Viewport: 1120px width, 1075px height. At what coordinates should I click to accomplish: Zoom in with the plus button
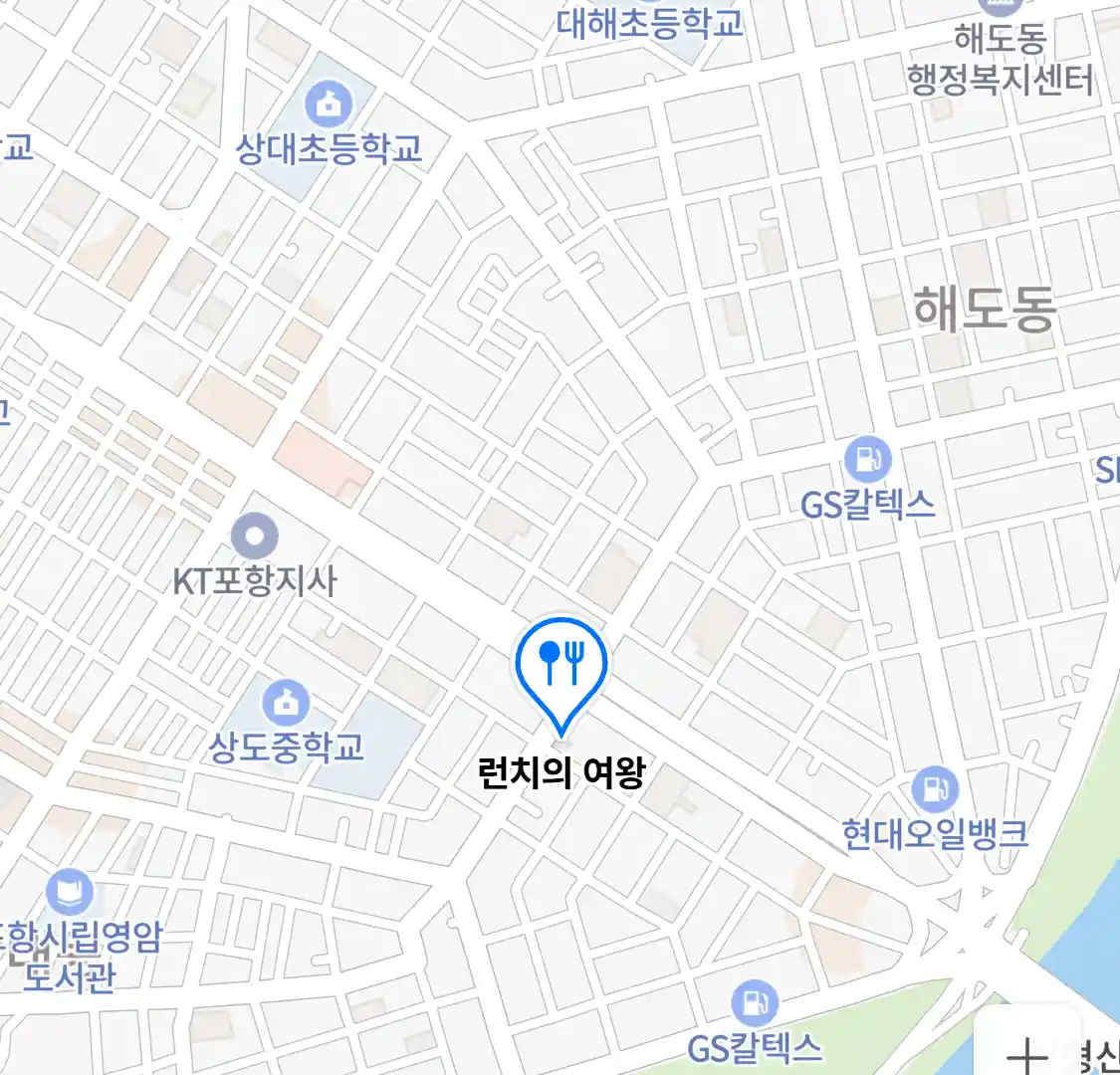pos(1025,1053)
